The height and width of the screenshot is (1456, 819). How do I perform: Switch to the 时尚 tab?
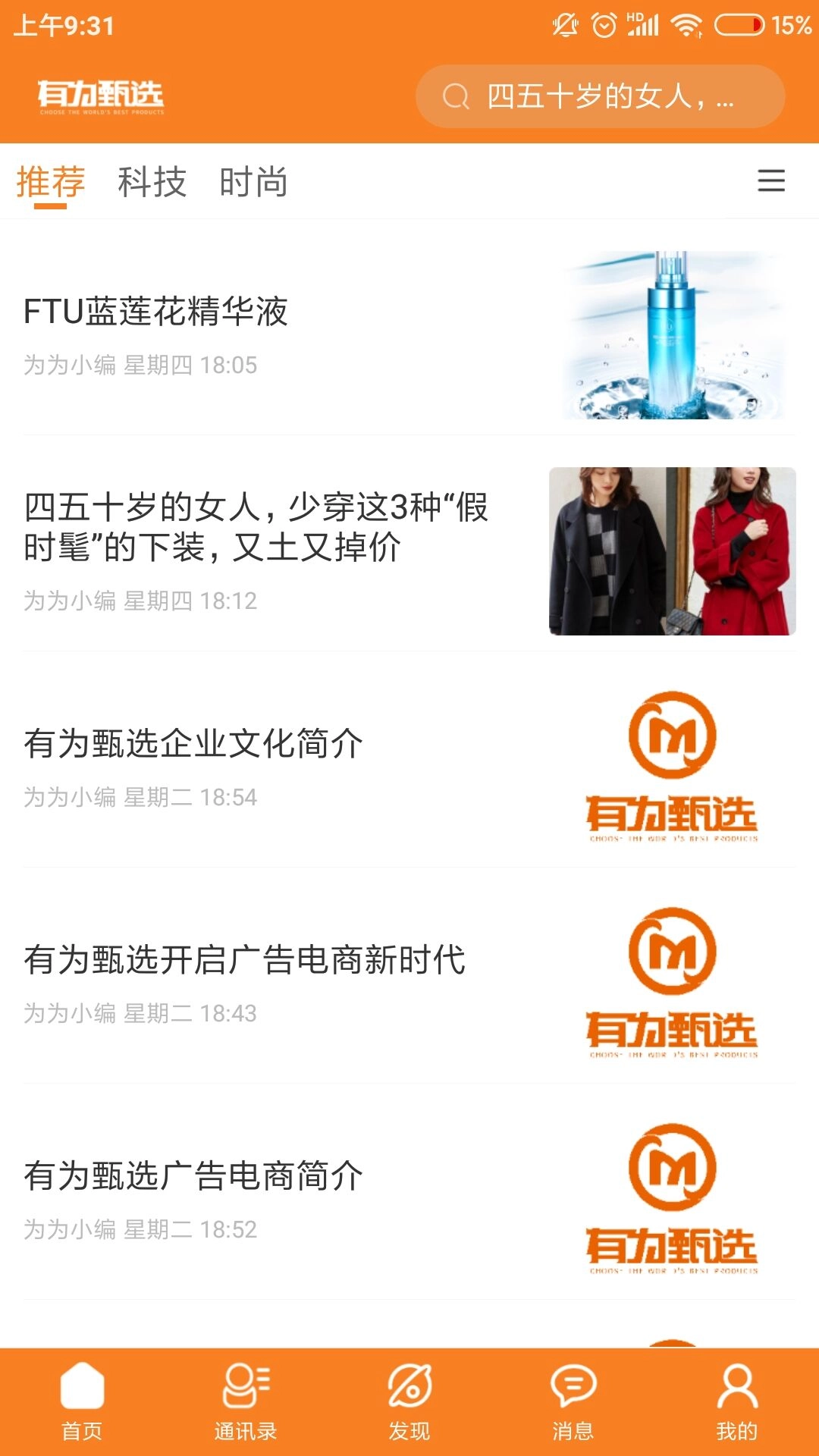(255, 182)
